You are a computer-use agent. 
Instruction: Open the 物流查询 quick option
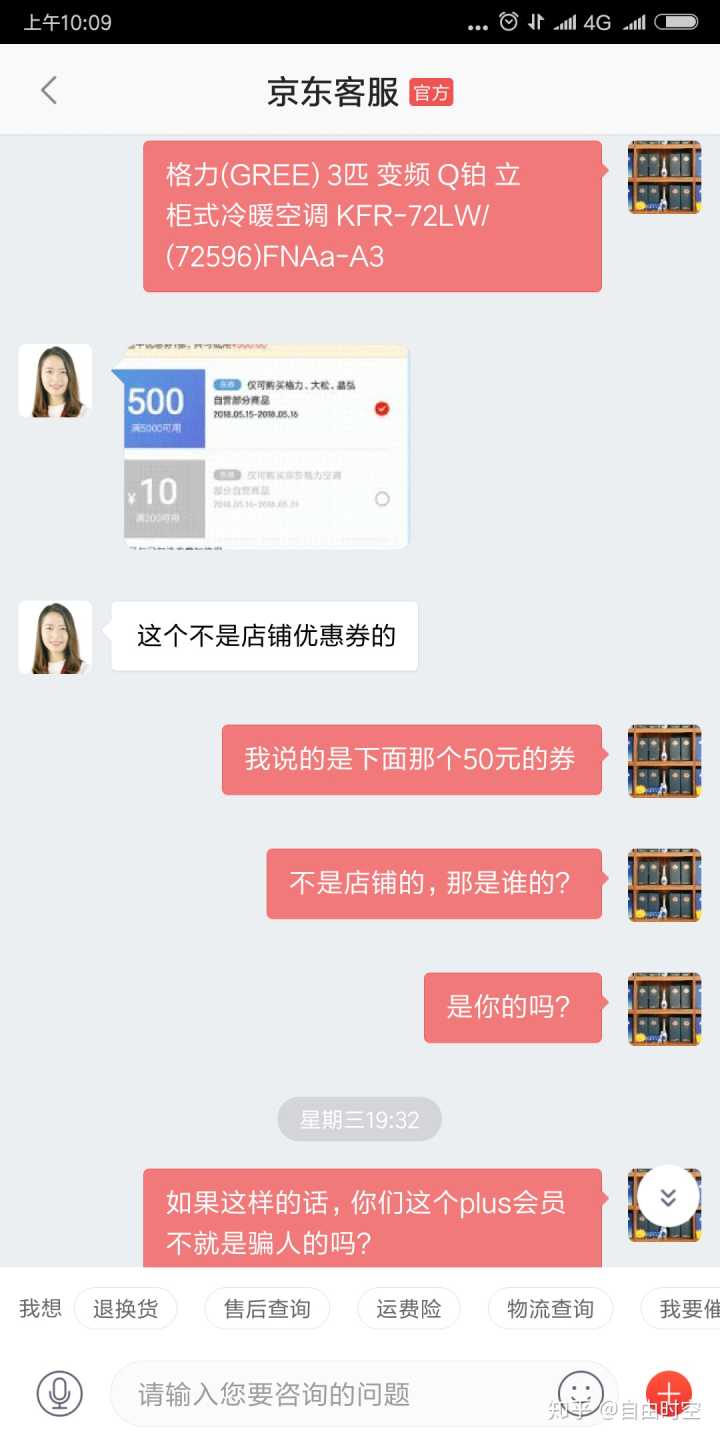click(550, 1309)
